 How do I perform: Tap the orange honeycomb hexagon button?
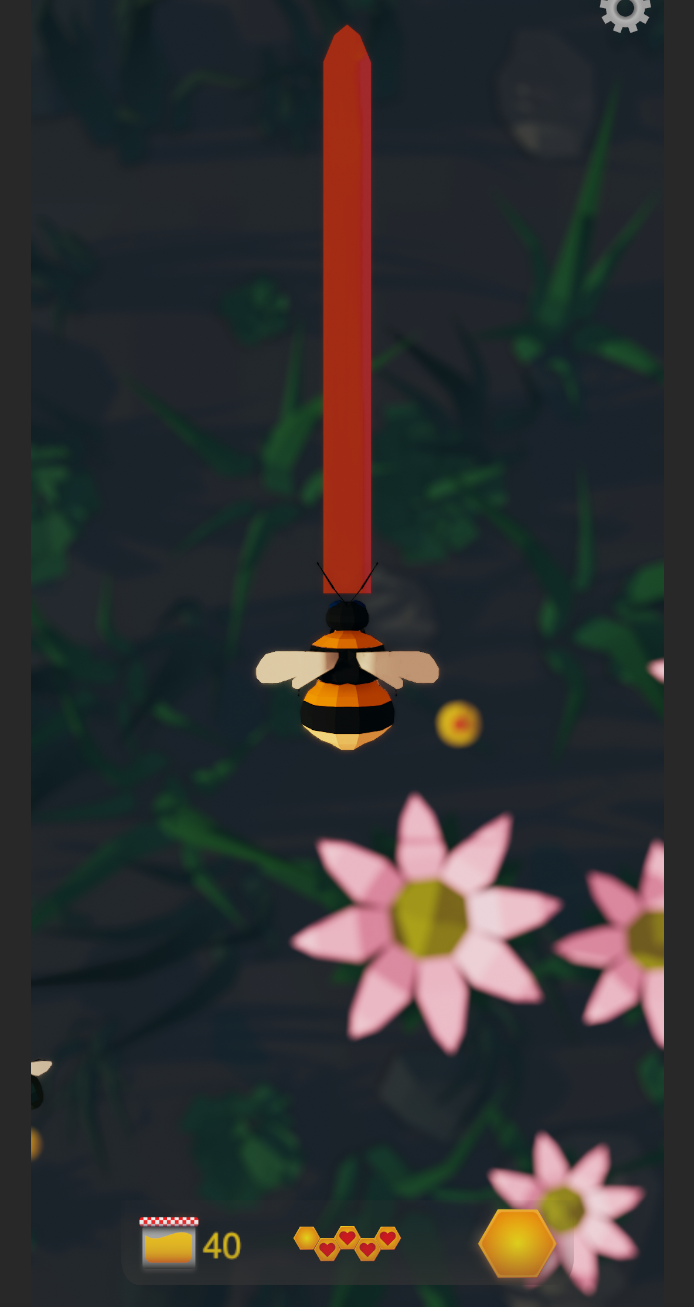tap(516, 1243)
